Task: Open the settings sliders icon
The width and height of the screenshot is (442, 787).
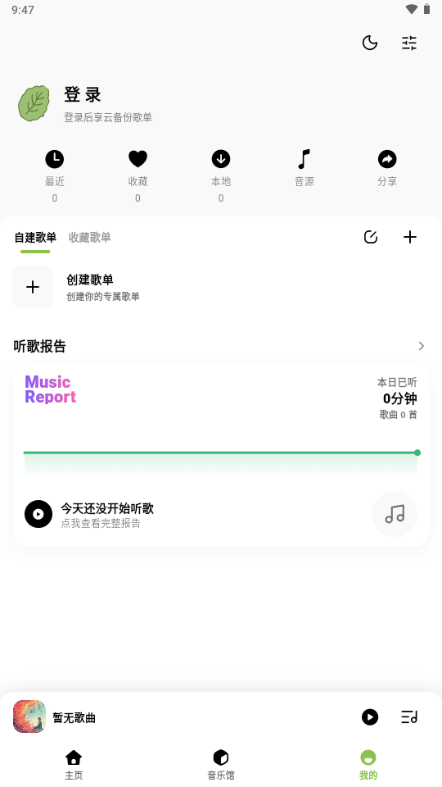Action: tap(409, 43)
